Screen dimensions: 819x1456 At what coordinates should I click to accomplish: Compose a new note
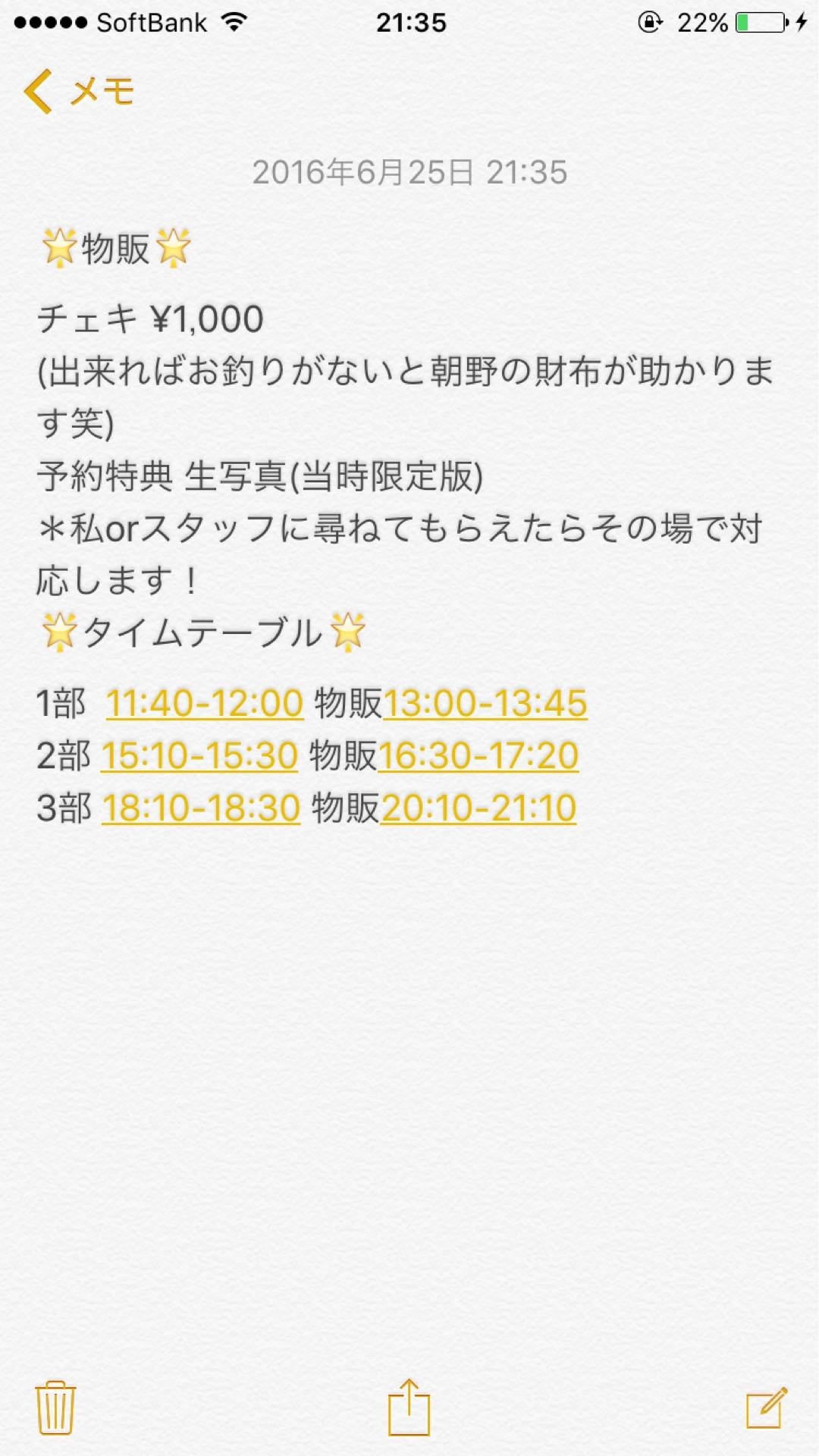(x=767, y=1407)
